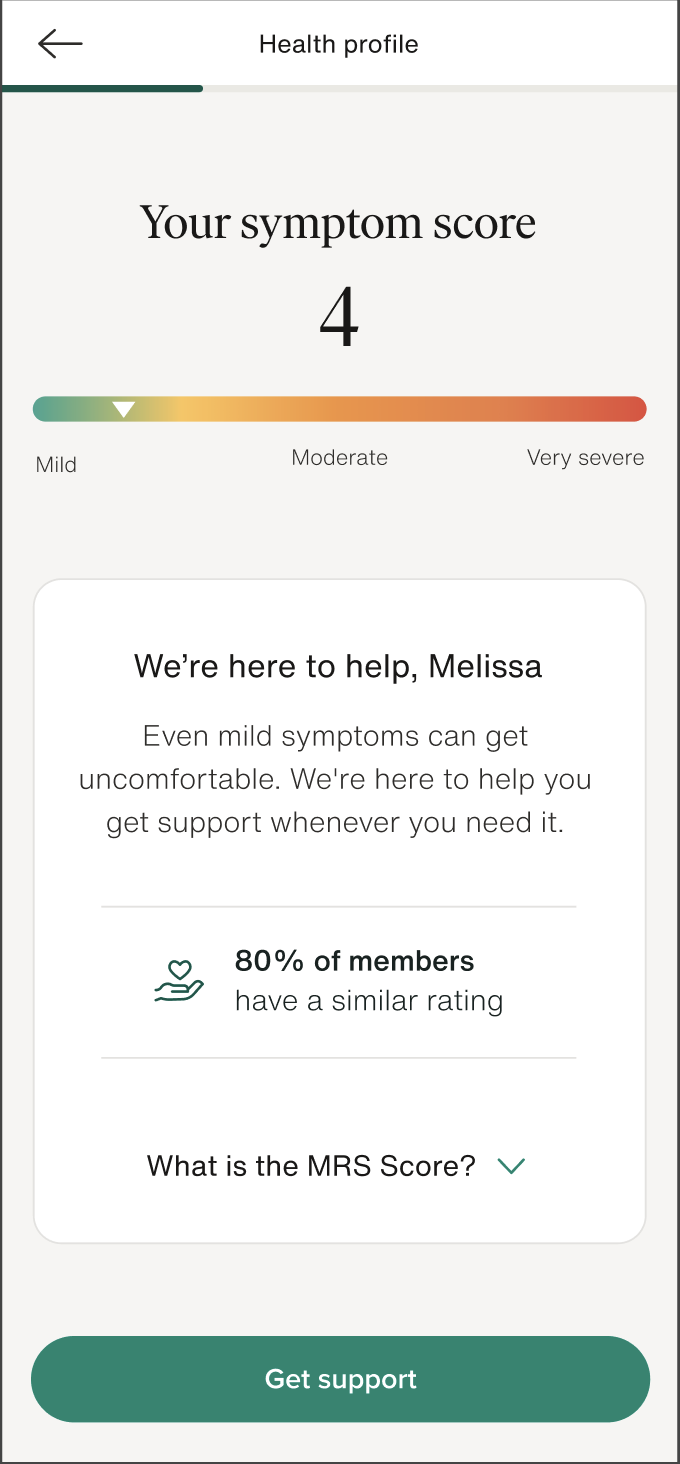Go back using the arrow icon
Screen dimensions: 680x1464
60,44
